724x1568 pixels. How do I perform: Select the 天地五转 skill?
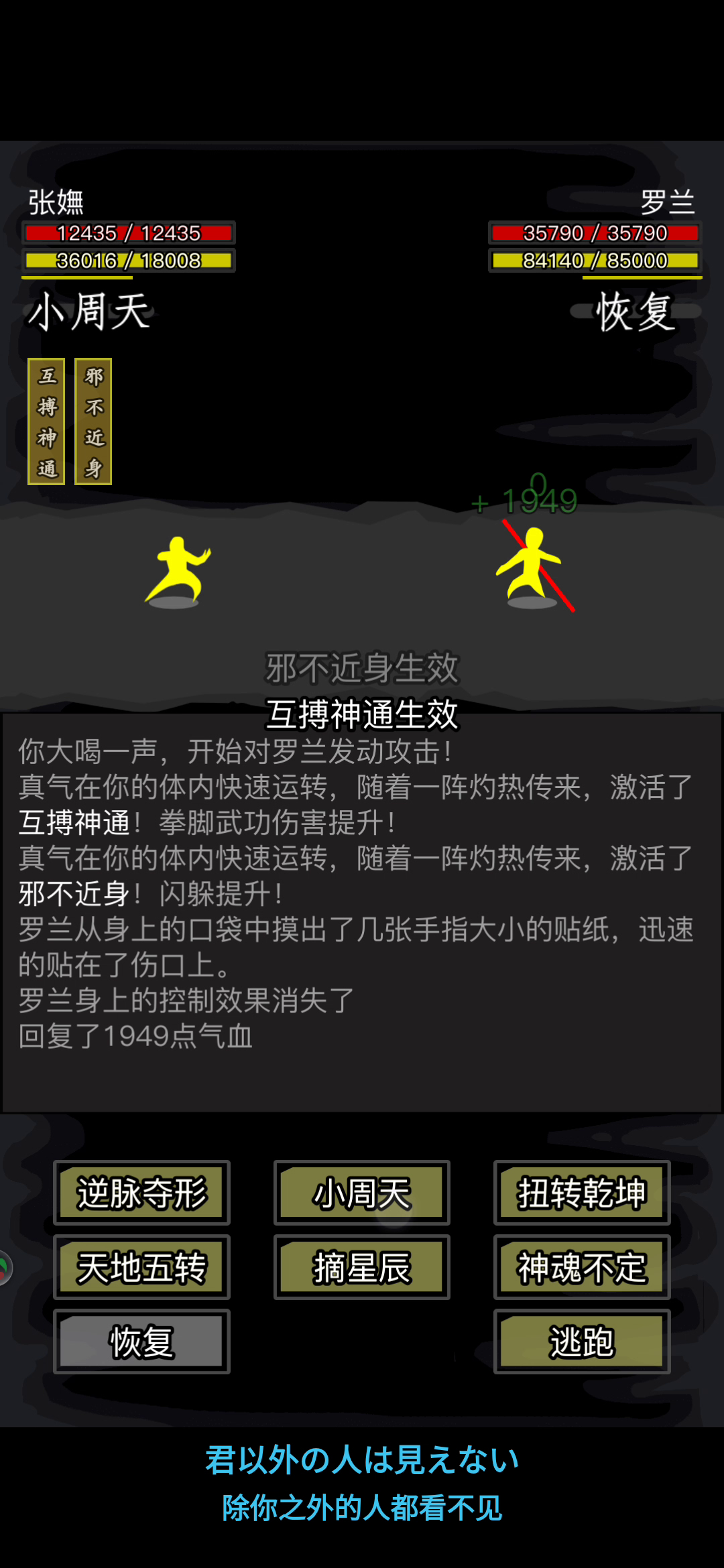(x=141, y=1267)
